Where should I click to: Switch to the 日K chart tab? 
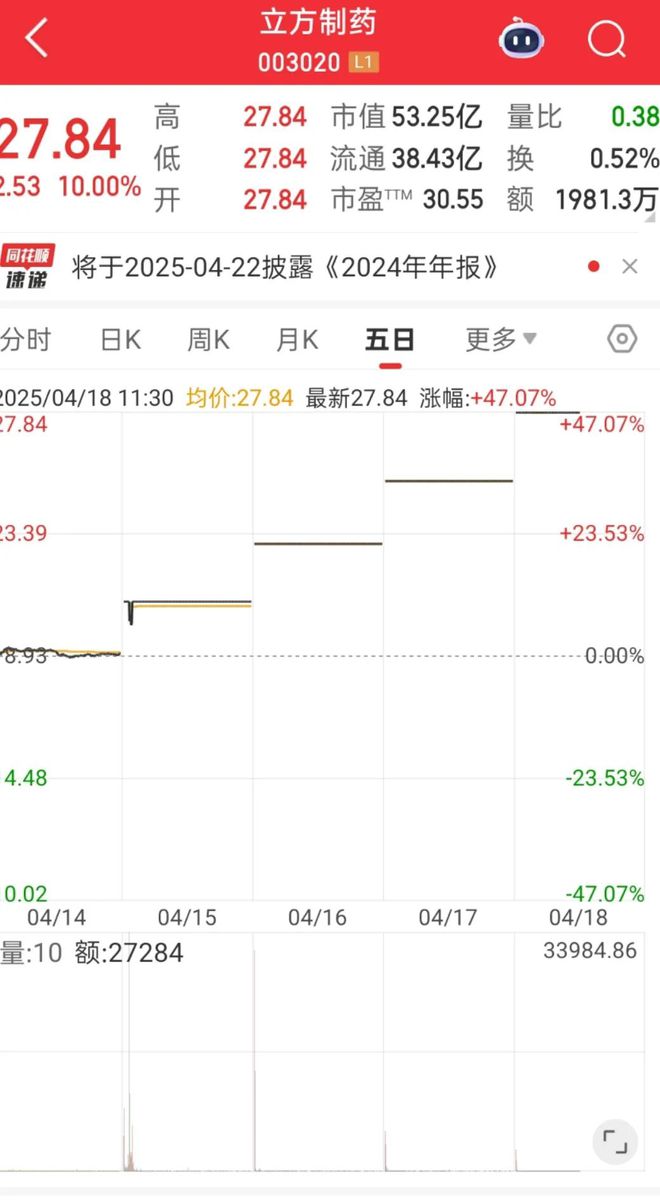(120, 340)
